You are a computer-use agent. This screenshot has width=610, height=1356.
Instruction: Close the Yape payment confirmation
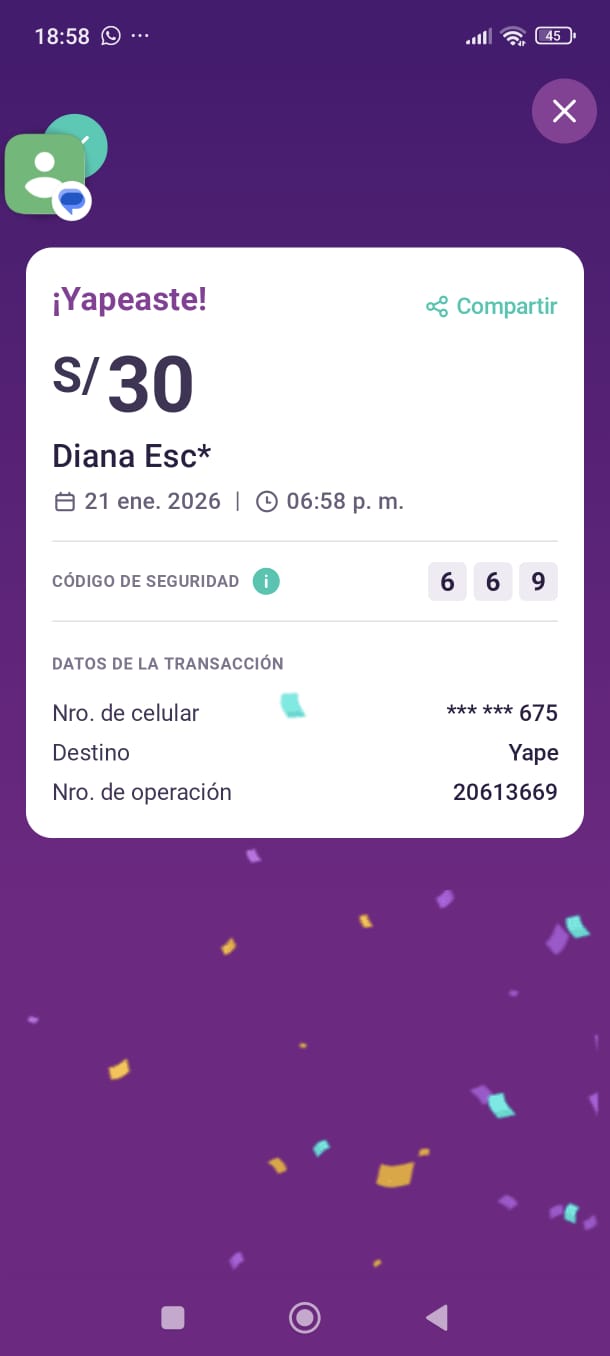[564, 111]
